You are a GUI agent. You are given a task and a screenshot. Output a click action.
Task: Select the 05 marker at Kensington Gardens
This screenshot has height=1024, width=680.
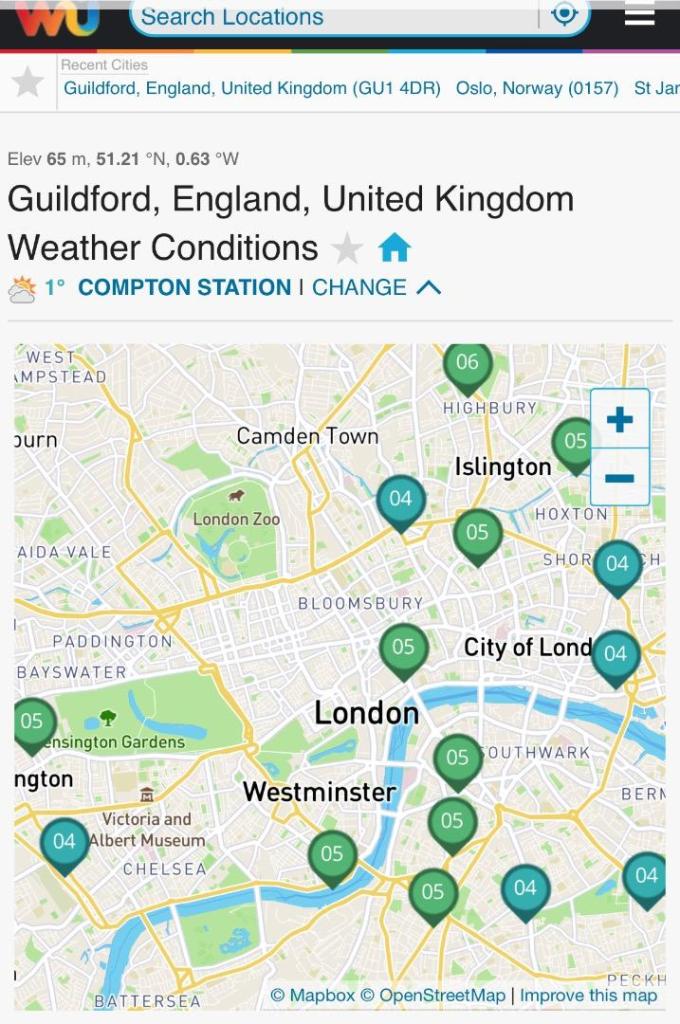(x=32, y=723)
